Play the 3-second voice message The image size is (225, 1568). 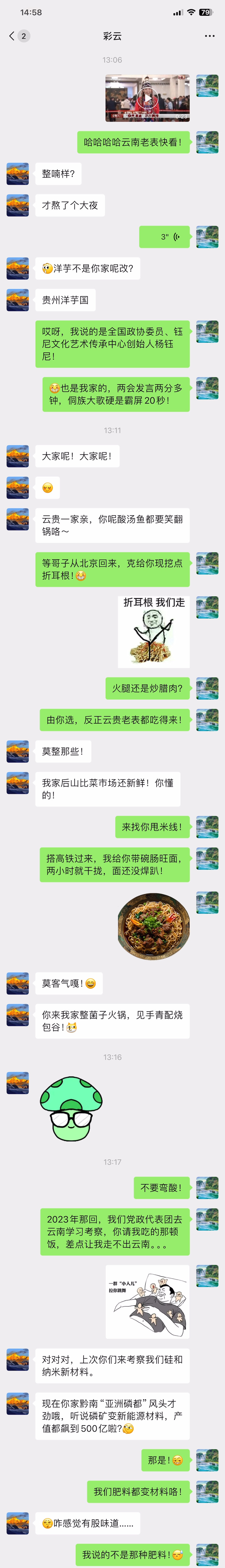tap(164, 237)
